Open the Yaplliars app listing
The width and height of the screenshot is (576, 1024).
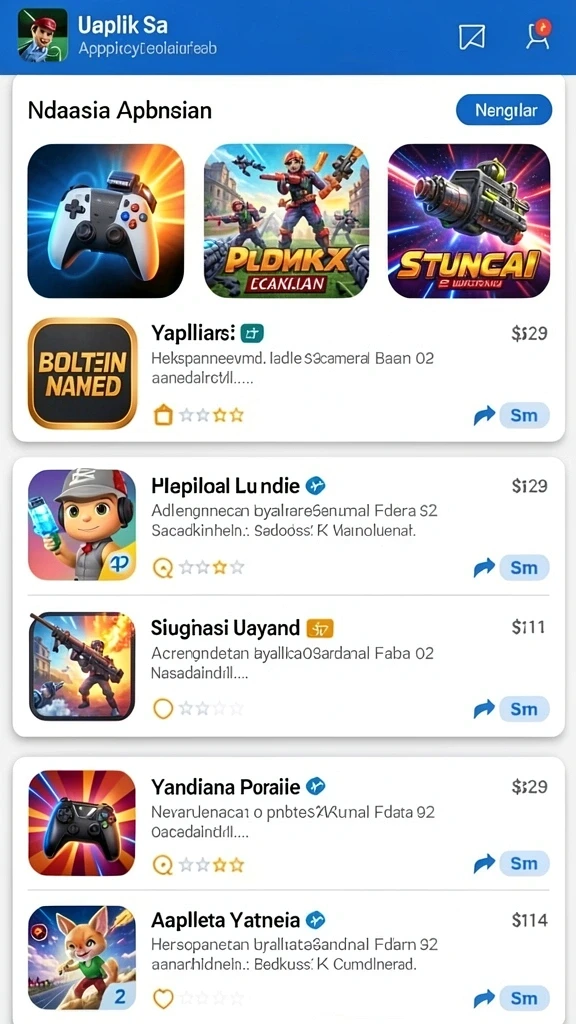tap(288, 374)
